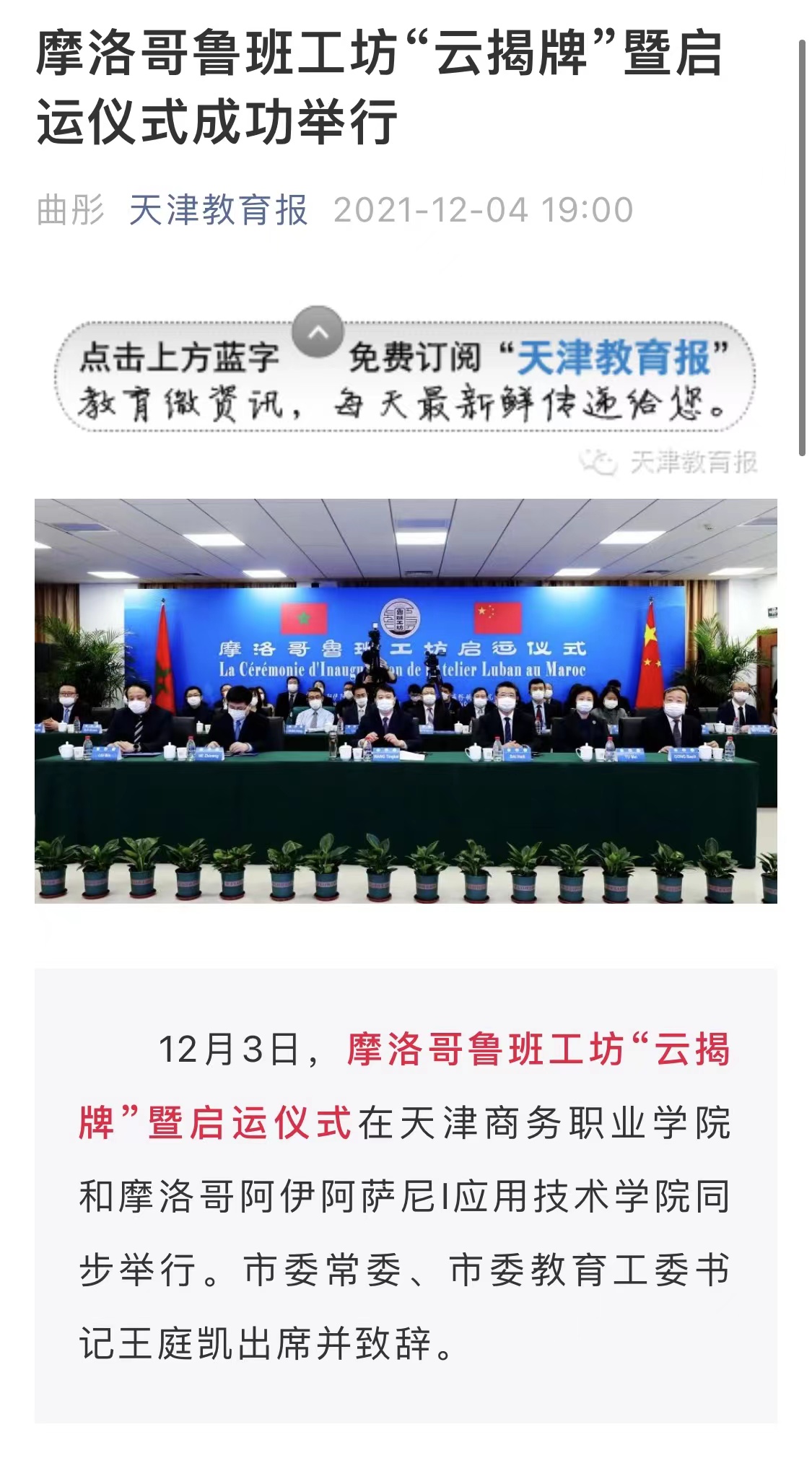Open the 天津教育报 account link

coord(218,211)
